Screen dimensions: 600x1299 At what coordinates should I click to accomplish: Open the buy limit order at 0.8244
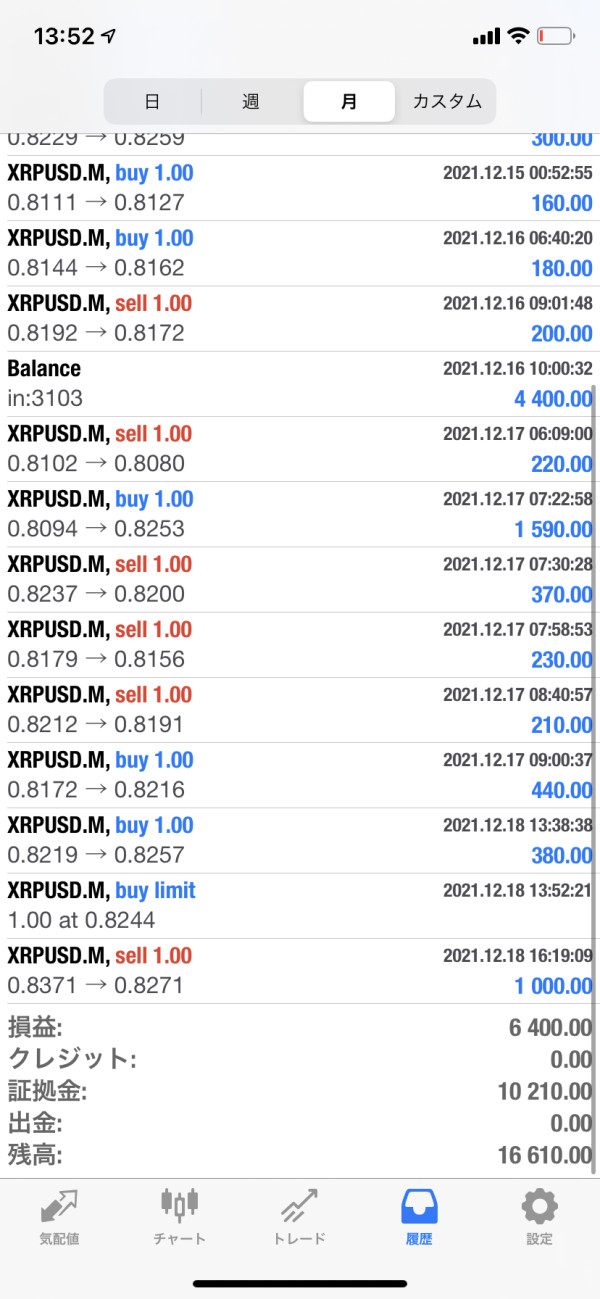[300, 905]
